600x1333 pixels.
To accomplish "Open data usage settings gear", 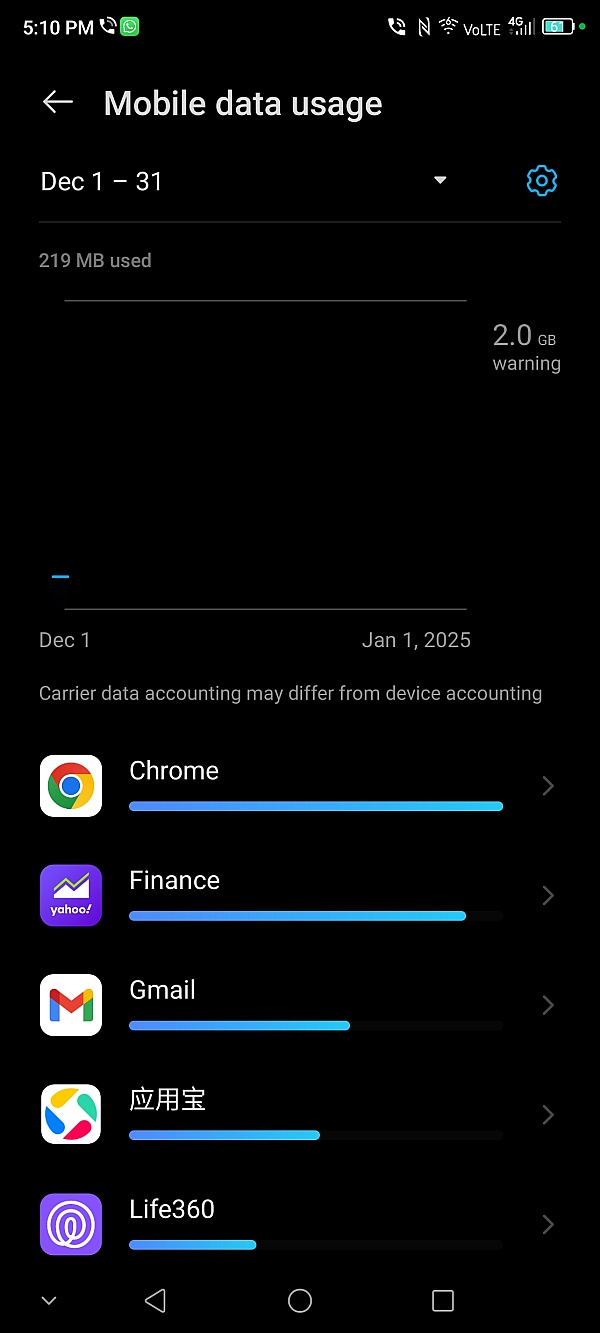I will tap(541, 181).
